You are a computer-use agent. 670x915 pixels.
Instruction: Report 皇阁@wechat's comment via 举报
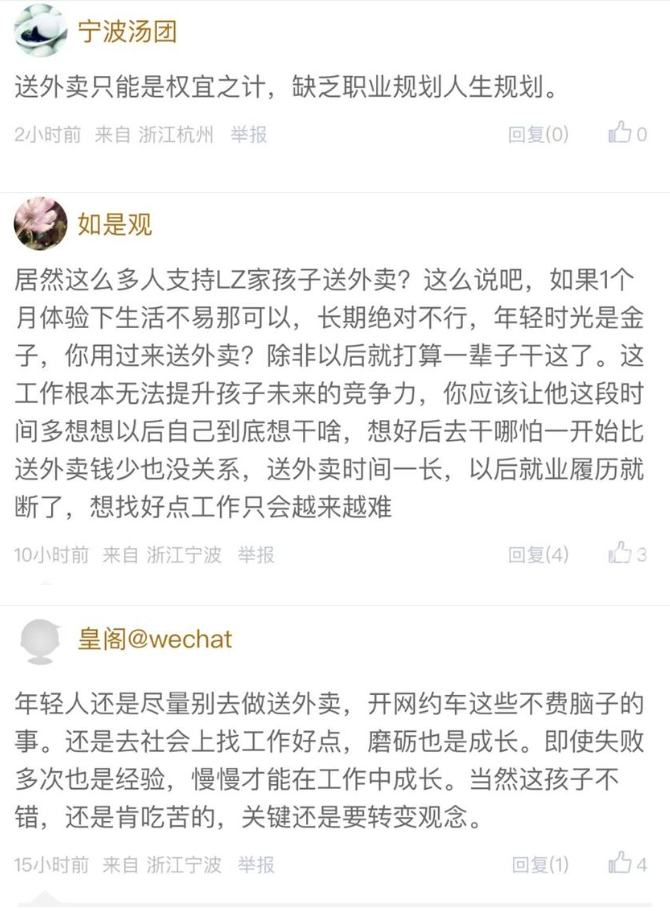pyautogui.click(x=256, y=864)
